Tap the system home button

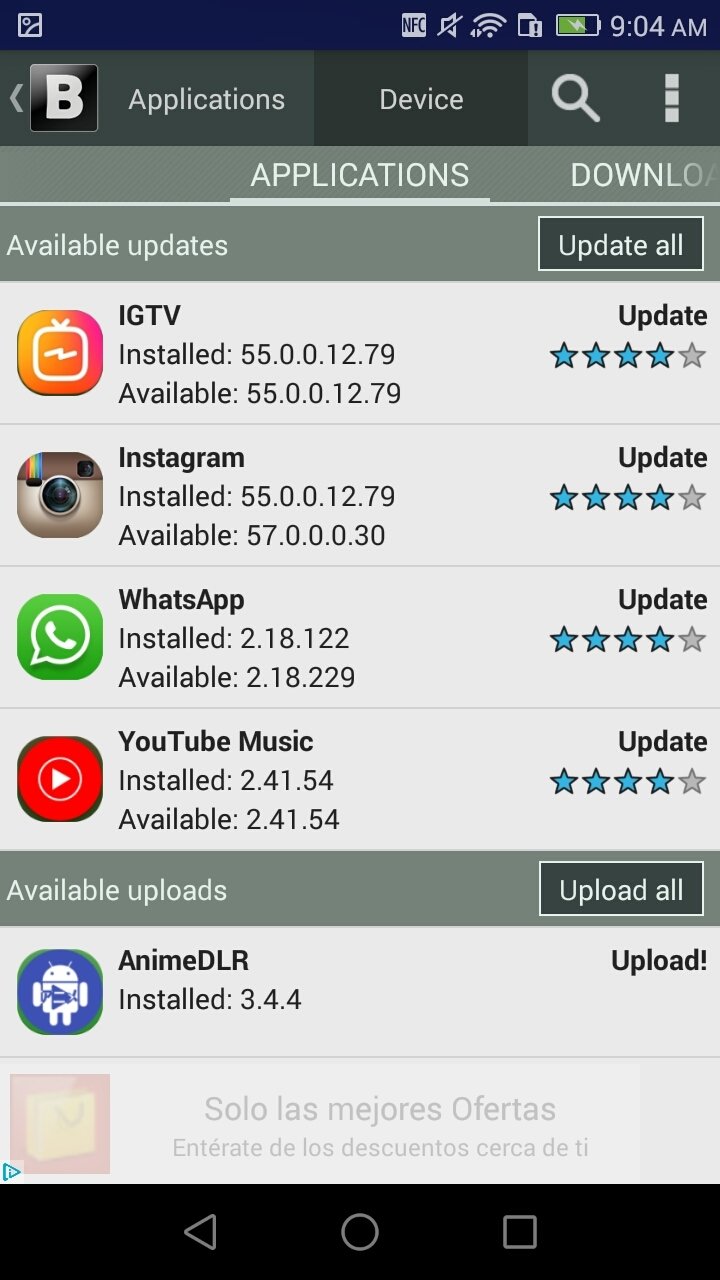point(360,1232)
